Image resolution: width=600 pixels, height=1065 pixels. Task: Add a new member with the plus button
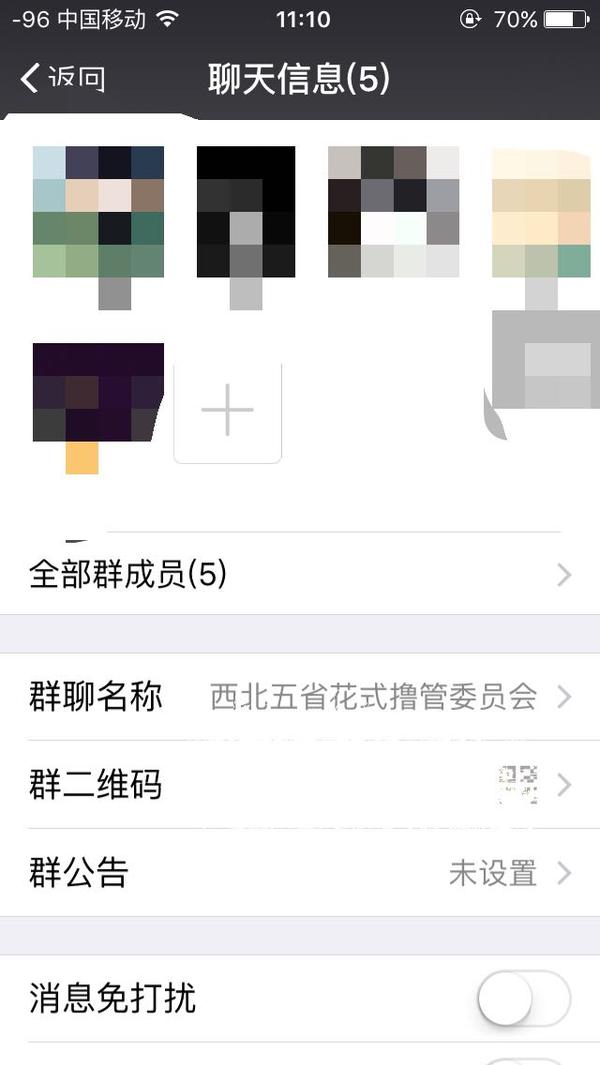227,410
